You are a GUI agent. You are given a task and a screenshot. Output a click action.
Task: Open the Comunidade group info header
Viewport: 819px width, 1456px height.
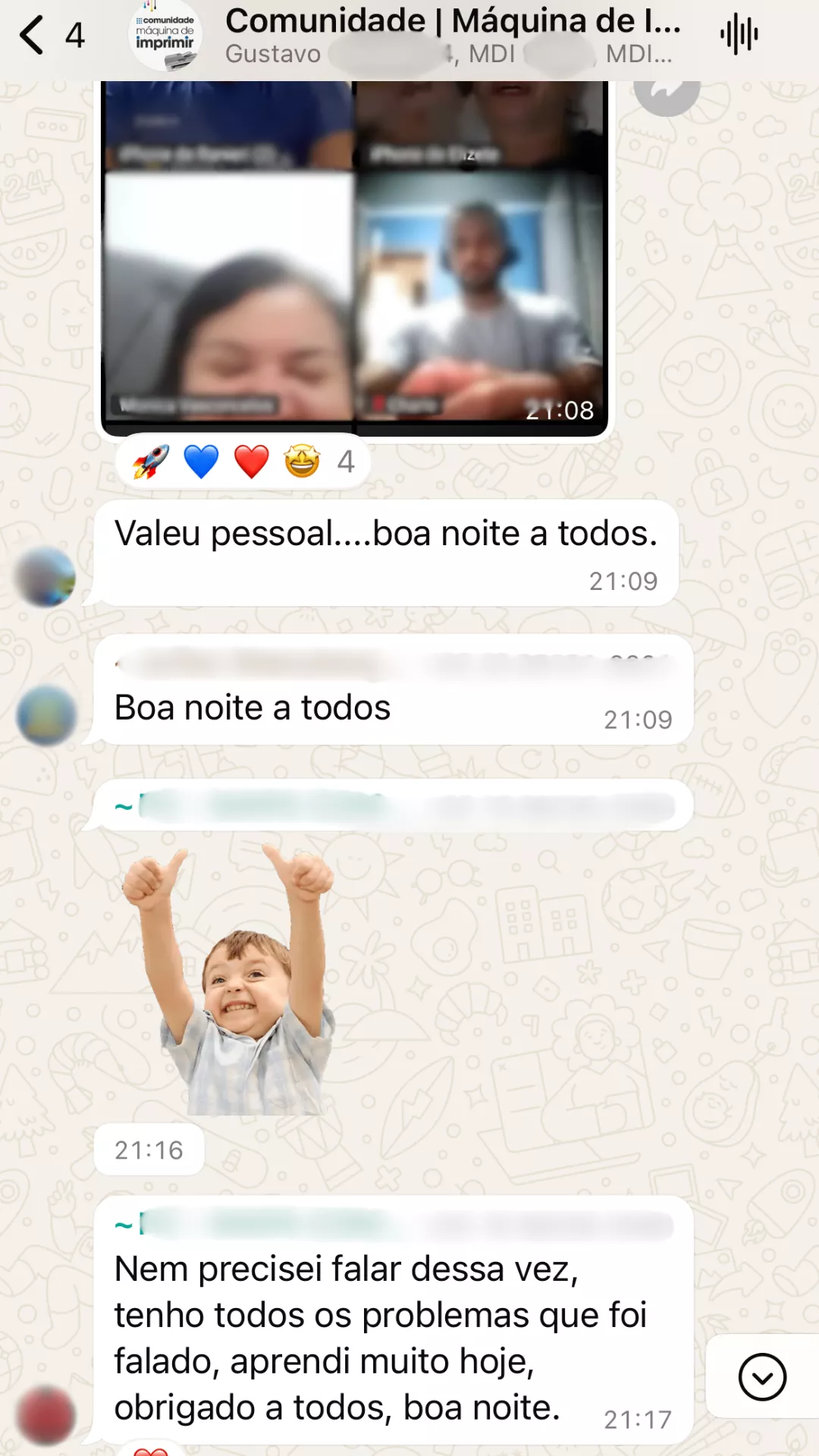(x=452, y=36)
